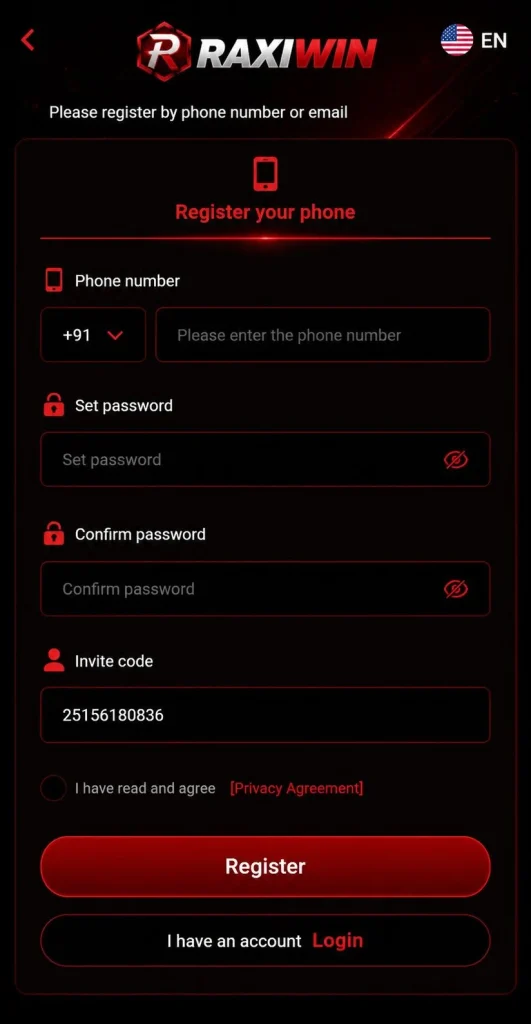Focus the phone number field
Image resolution: width=531 pixels, height=1024 pixels.
323,335
